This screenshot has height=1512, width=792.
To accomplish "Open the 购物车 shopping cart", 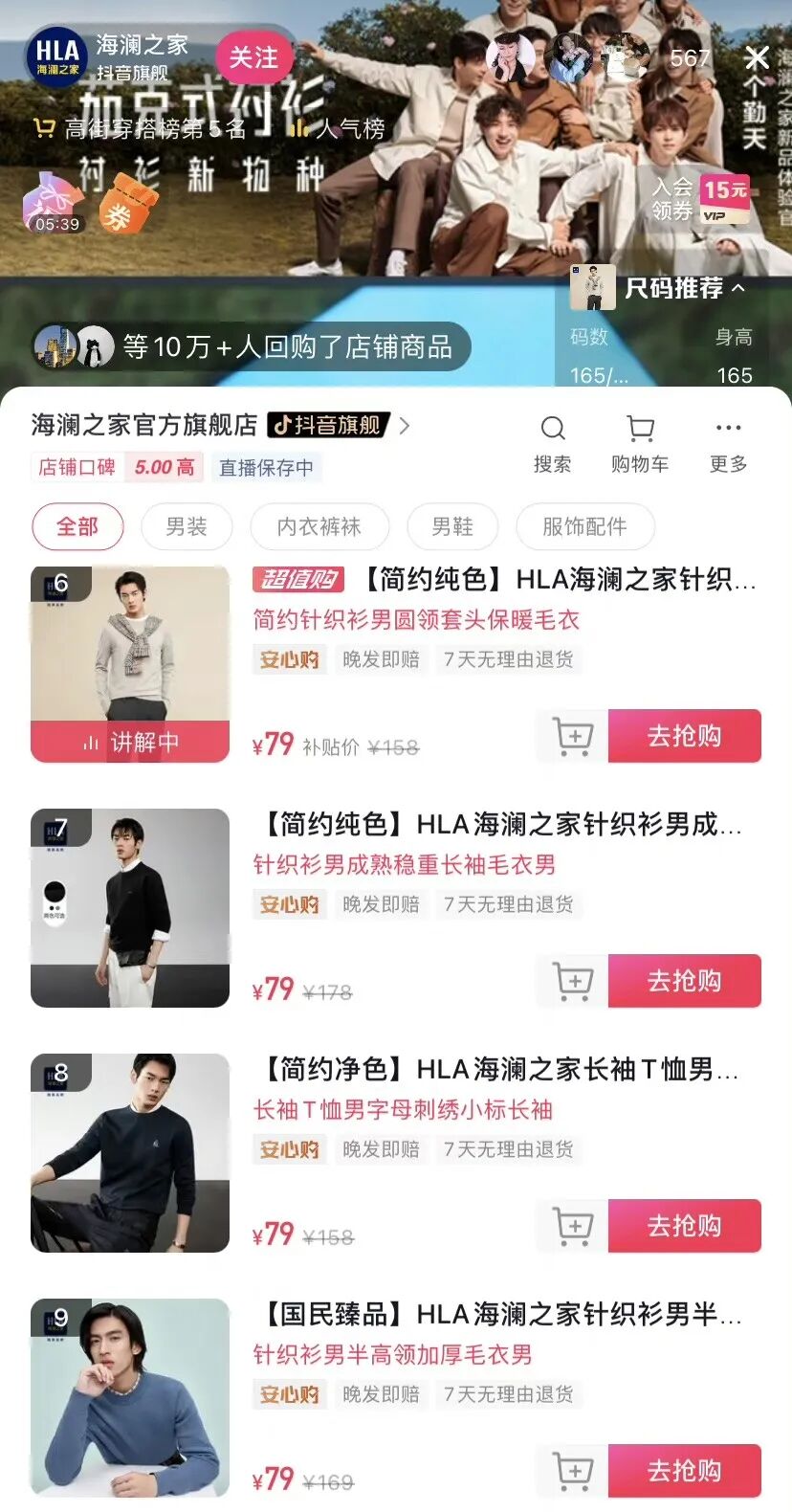I will click(x=640, y=445).
